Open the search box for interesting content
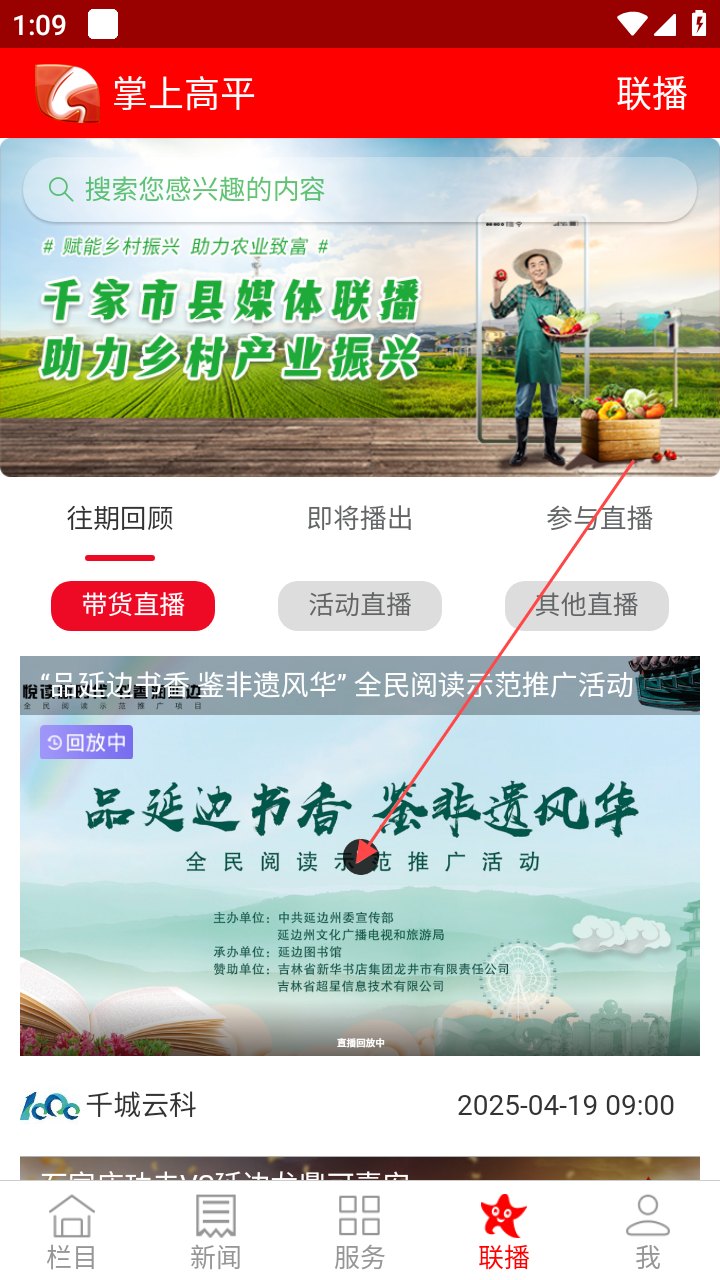 [x=360, y=189]
